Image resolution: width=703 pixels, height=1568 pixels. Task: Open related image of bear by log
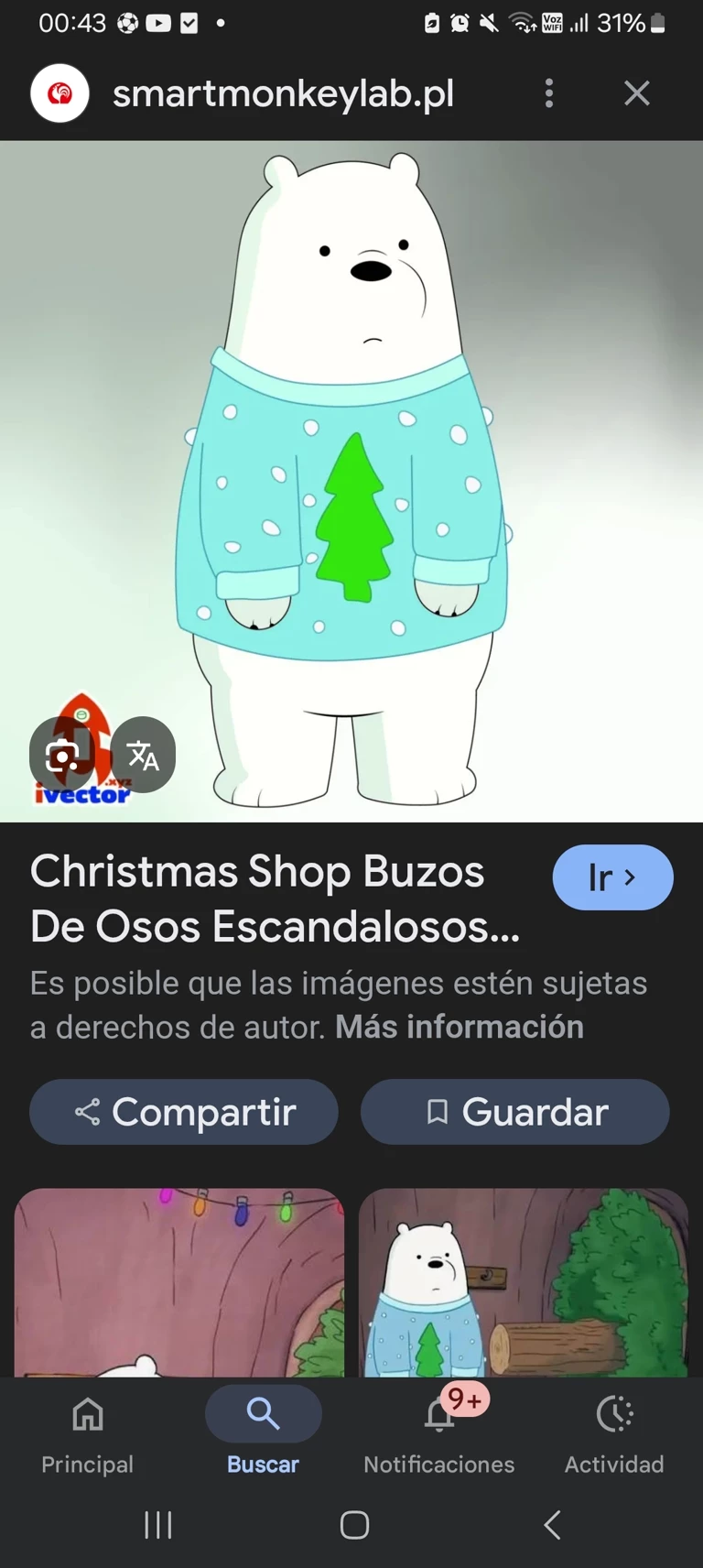pyautogui.click(x=523, y=1282)
